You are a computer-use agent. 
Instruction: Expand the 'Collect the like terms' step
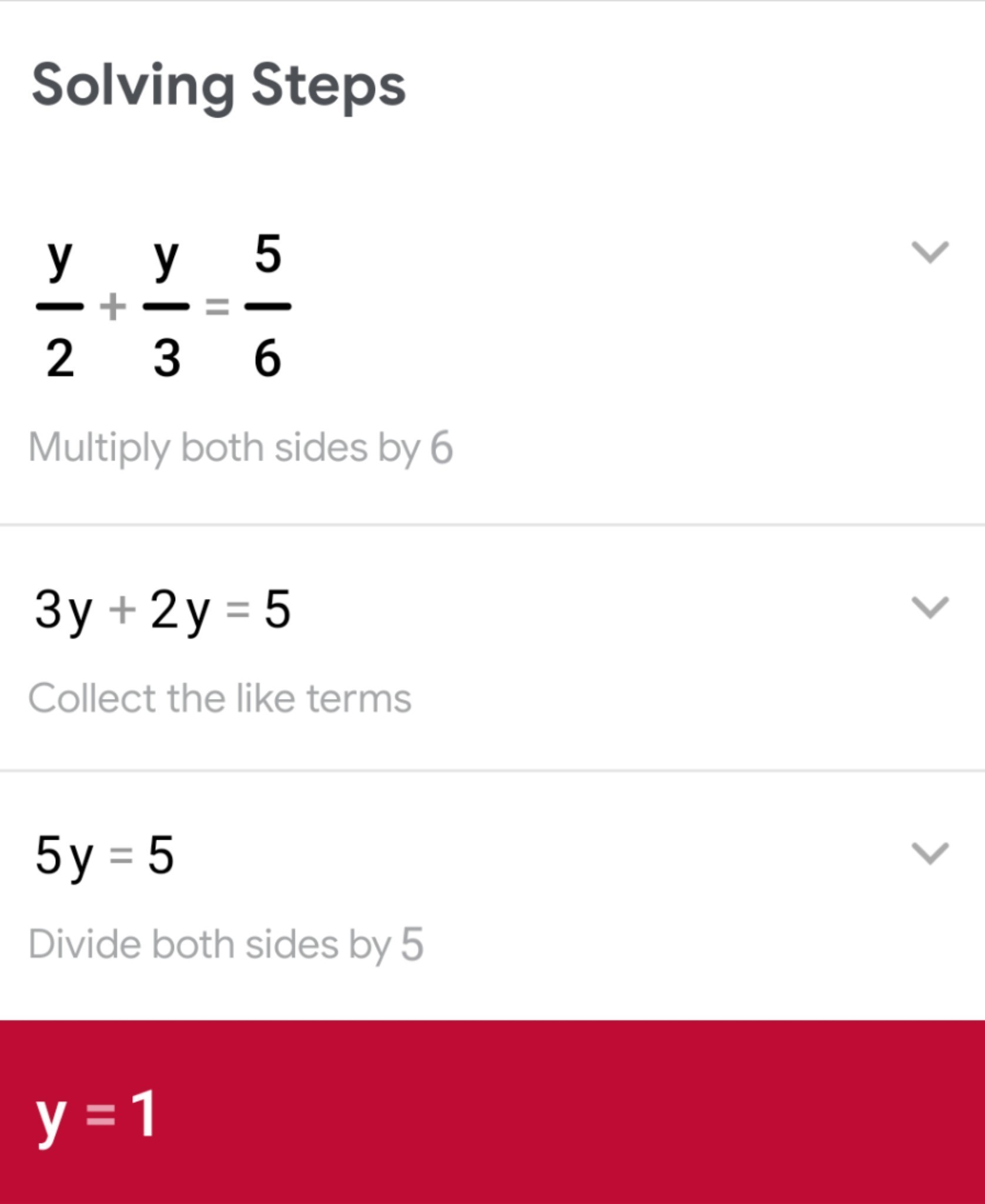tap(930, 607)
